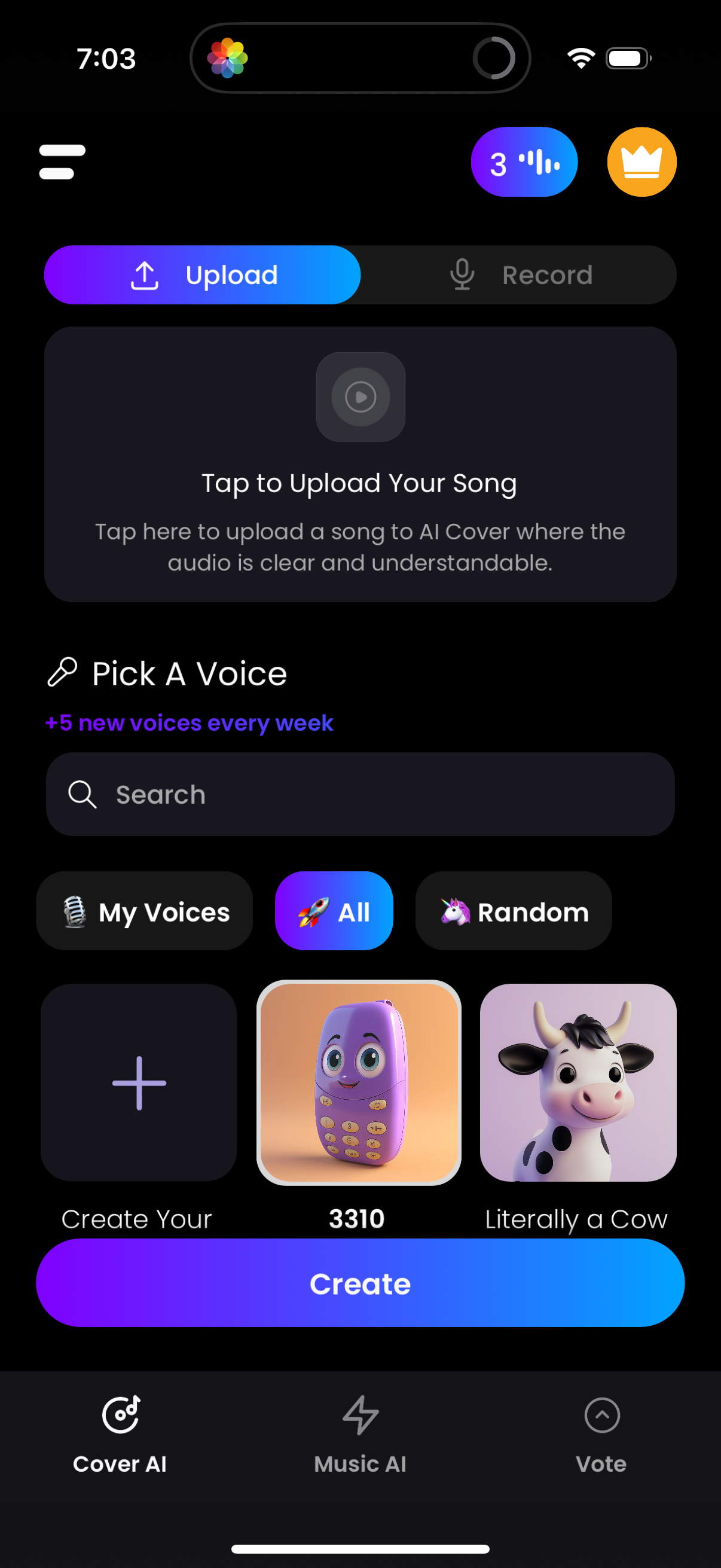Screen dimensions: 721x1568
Task: Switch to the Upload tab
Action: pyautogui.click(x=203, y=274)
